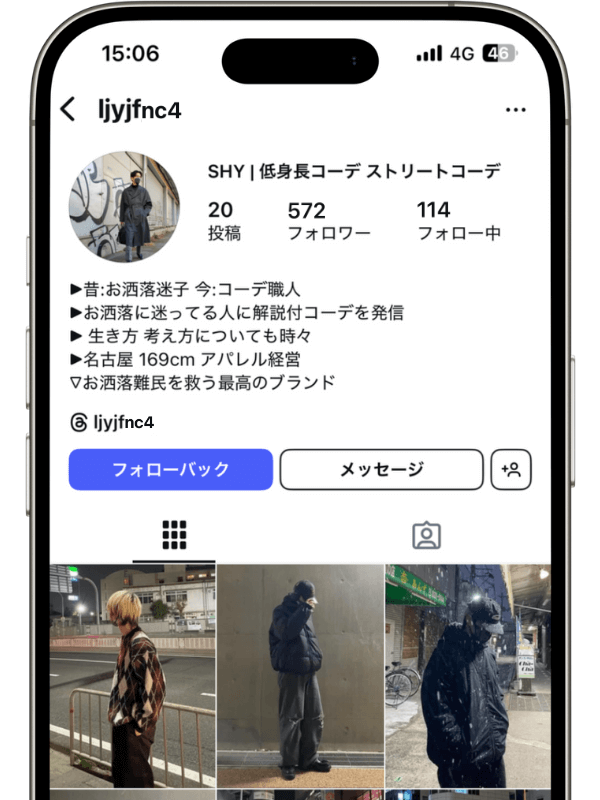Viewport: 600px width, 800px height.
Task: Switch to the posts grid tab
Action: (x=174, y=535)
